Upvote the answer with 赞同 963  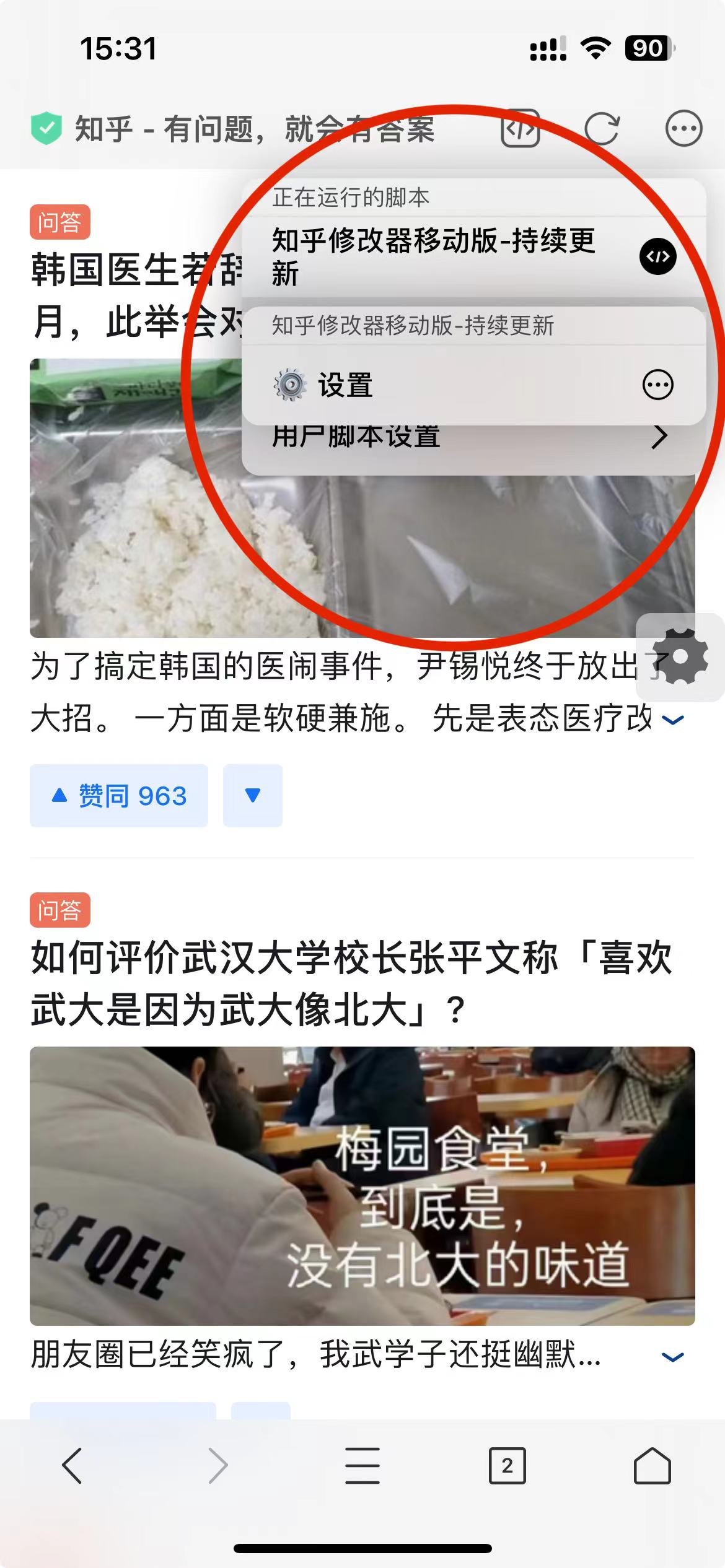tap(119, 796)
